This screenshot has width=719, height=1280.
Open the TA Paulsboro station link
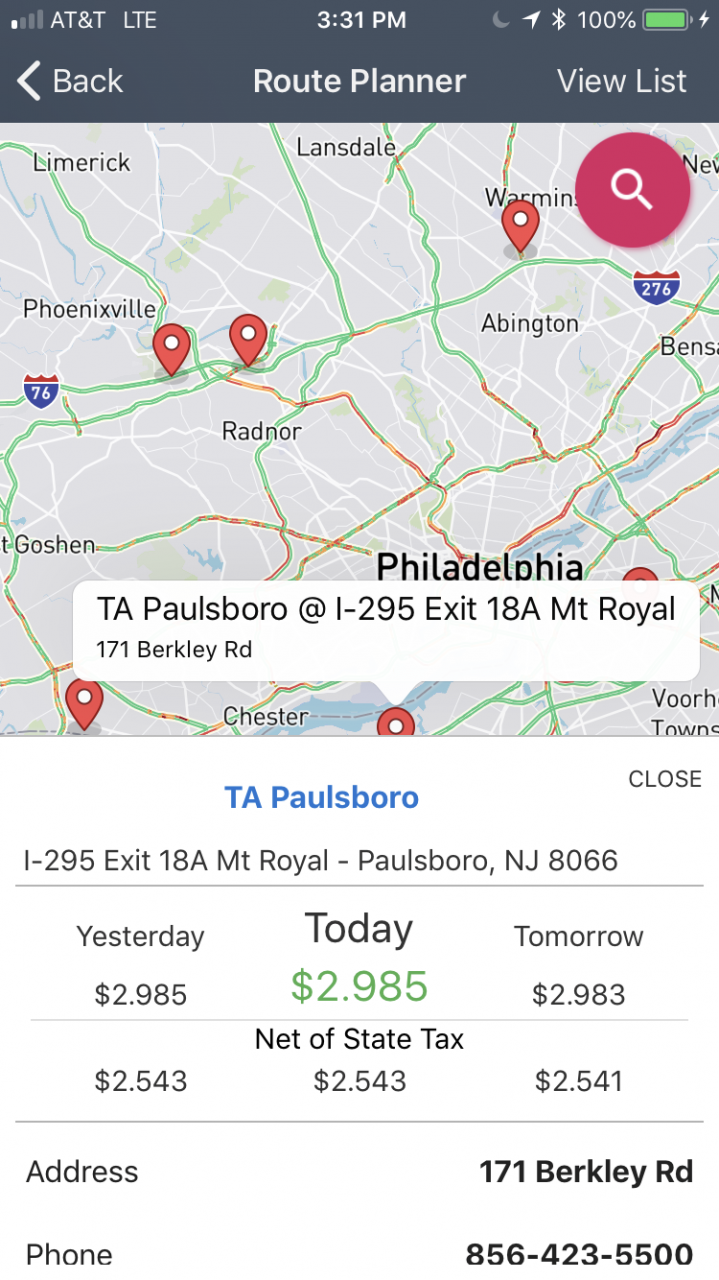click(321, 797)
